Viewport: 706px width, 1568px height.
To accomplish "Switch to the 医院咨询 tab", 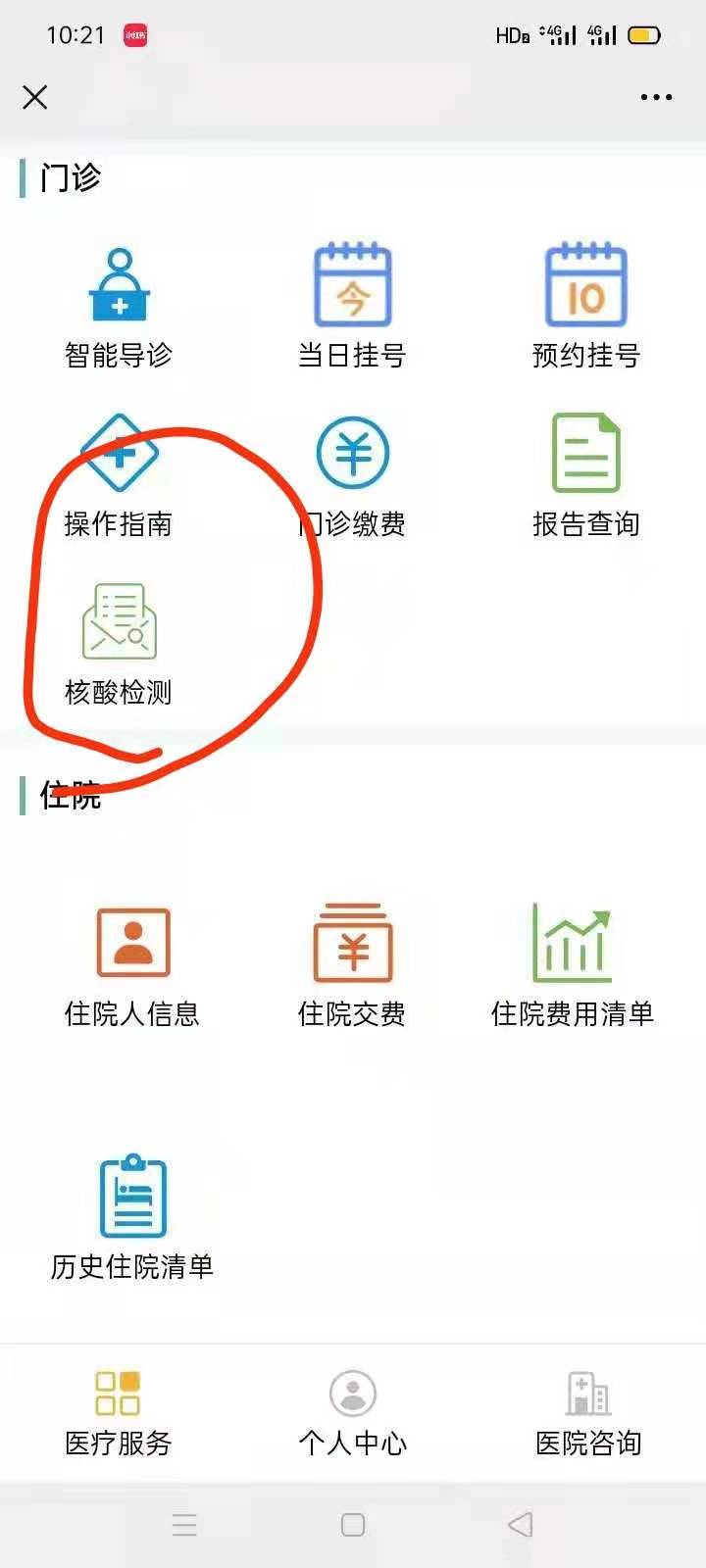I will [x=588, y=1413].
